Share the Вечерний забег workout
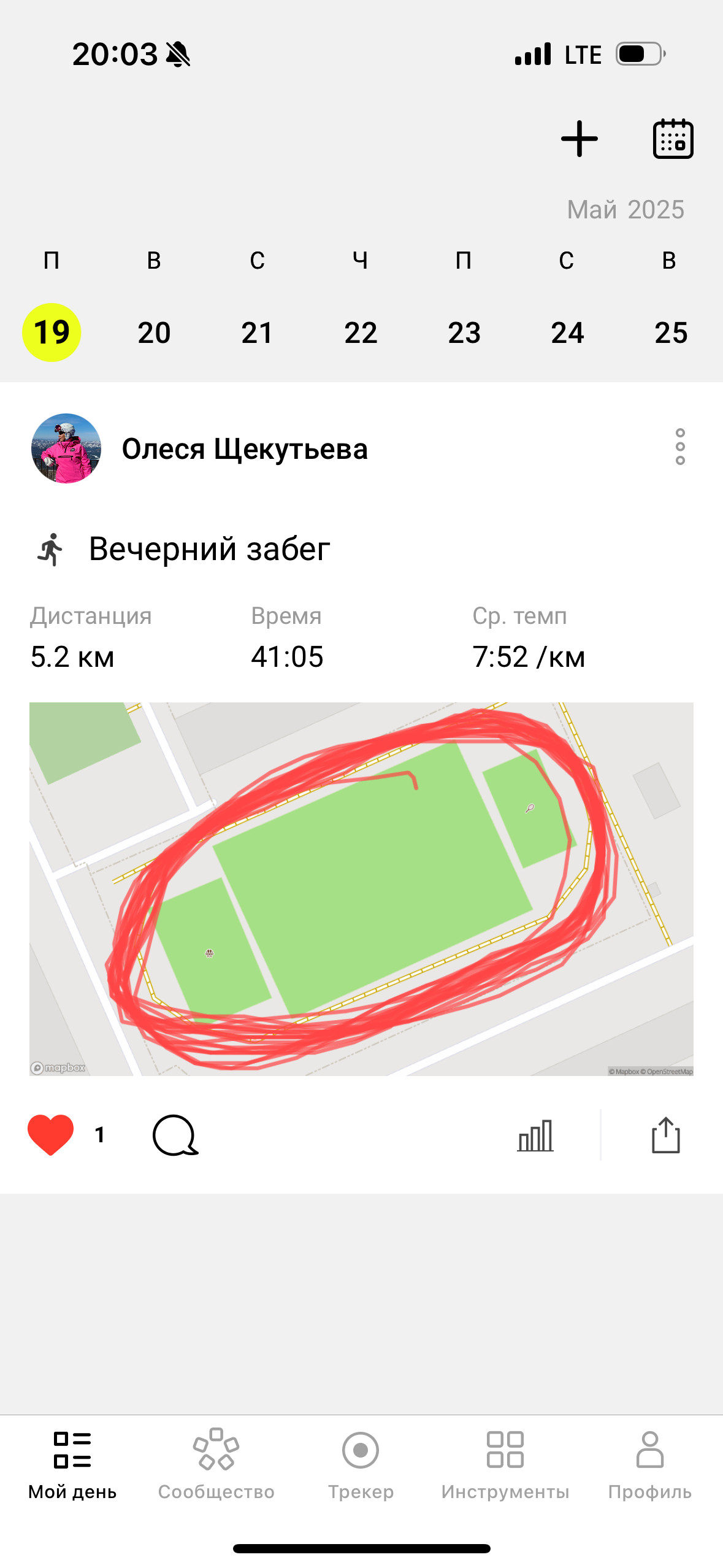Screen dimensions: 723x1568 click(665, 1135)
